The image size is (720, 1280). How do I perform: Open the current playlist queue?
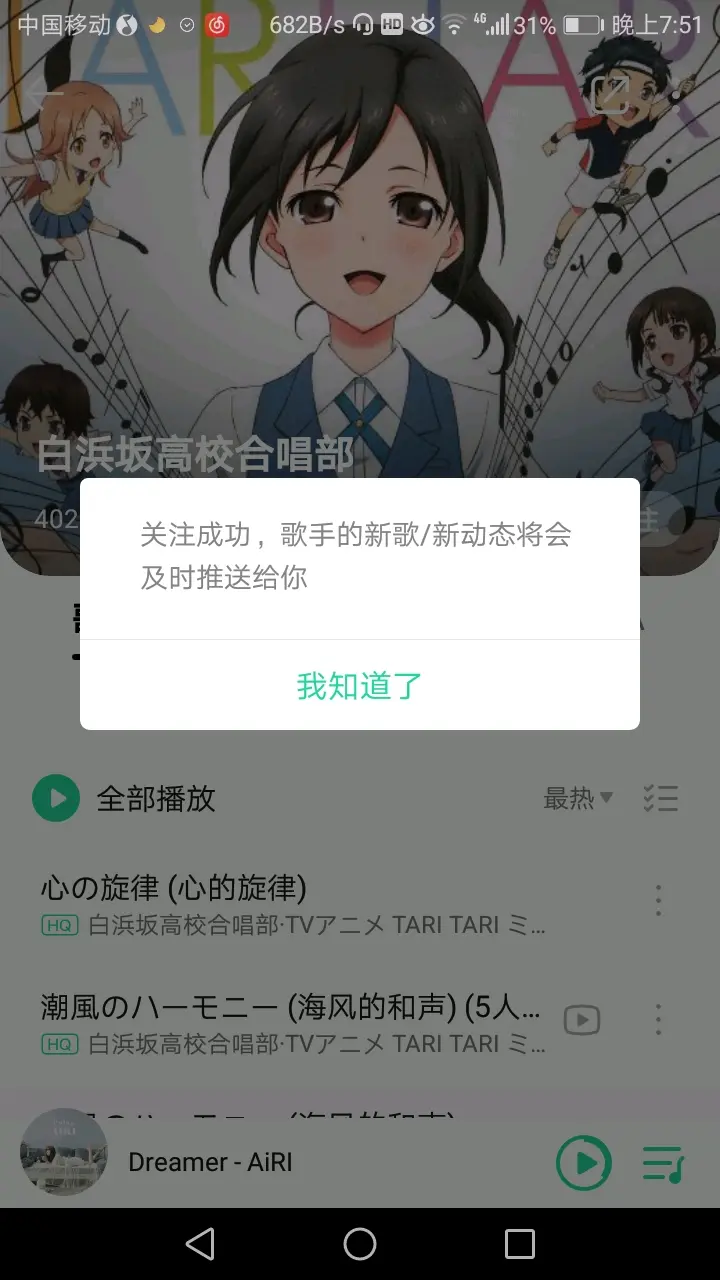point(662,1163)
